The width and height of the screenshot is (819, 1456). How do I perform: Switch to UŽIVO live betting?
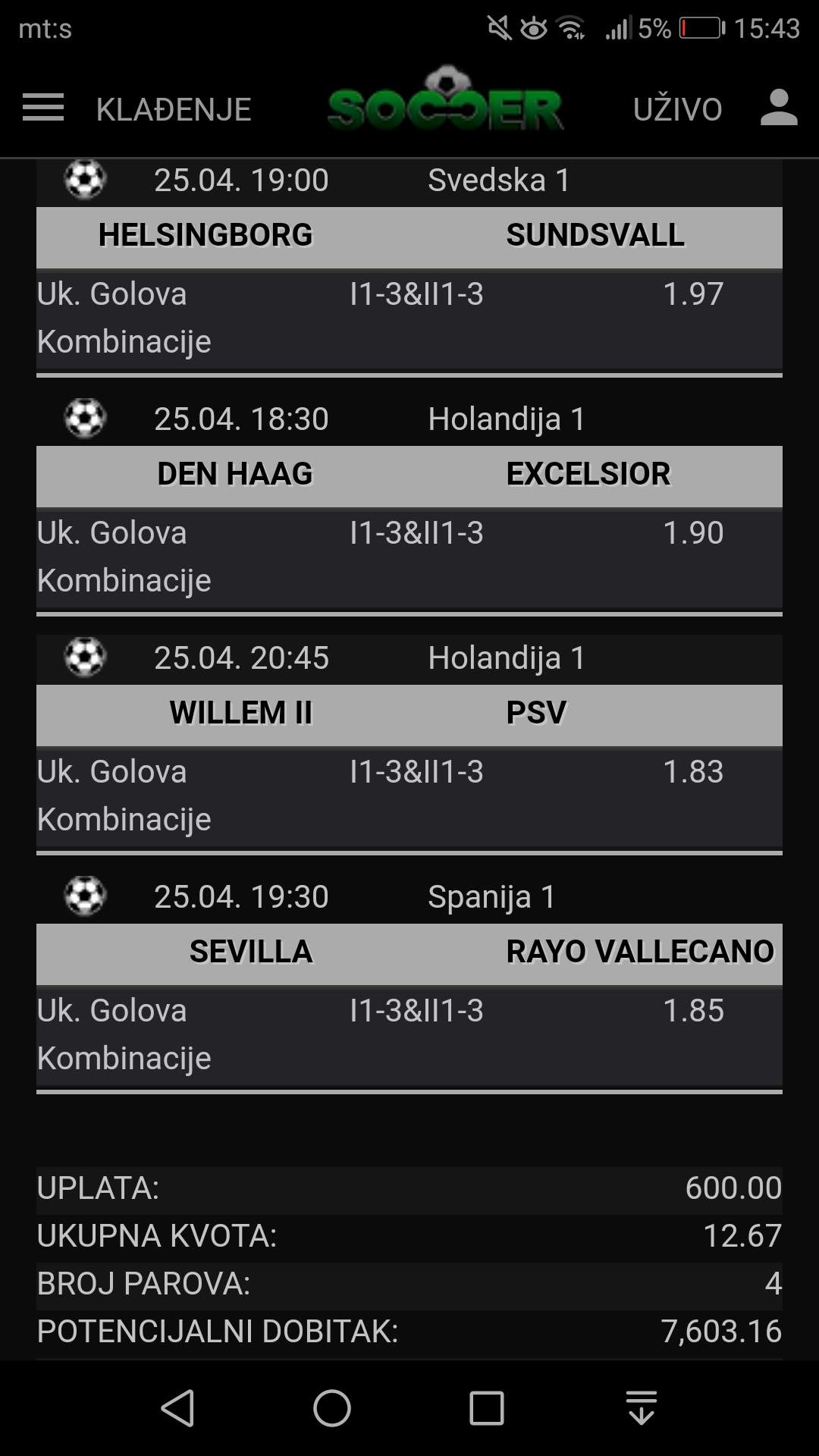click(x=677, y=109)
